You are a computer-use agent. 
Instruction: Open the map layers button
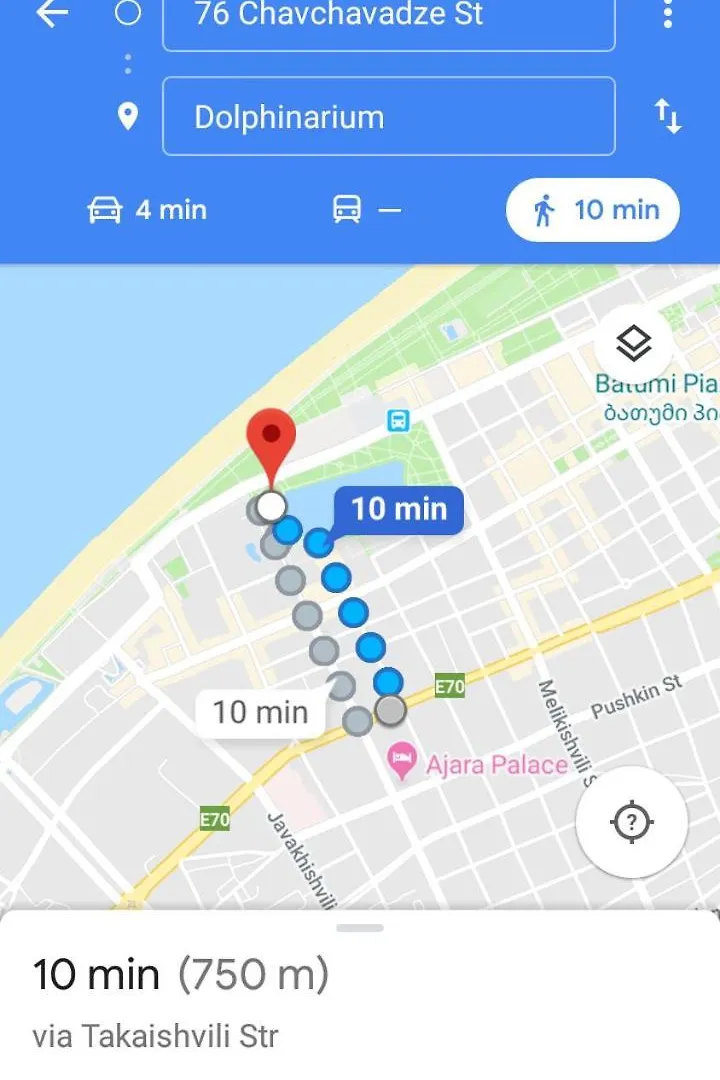(x=633, y=344)
